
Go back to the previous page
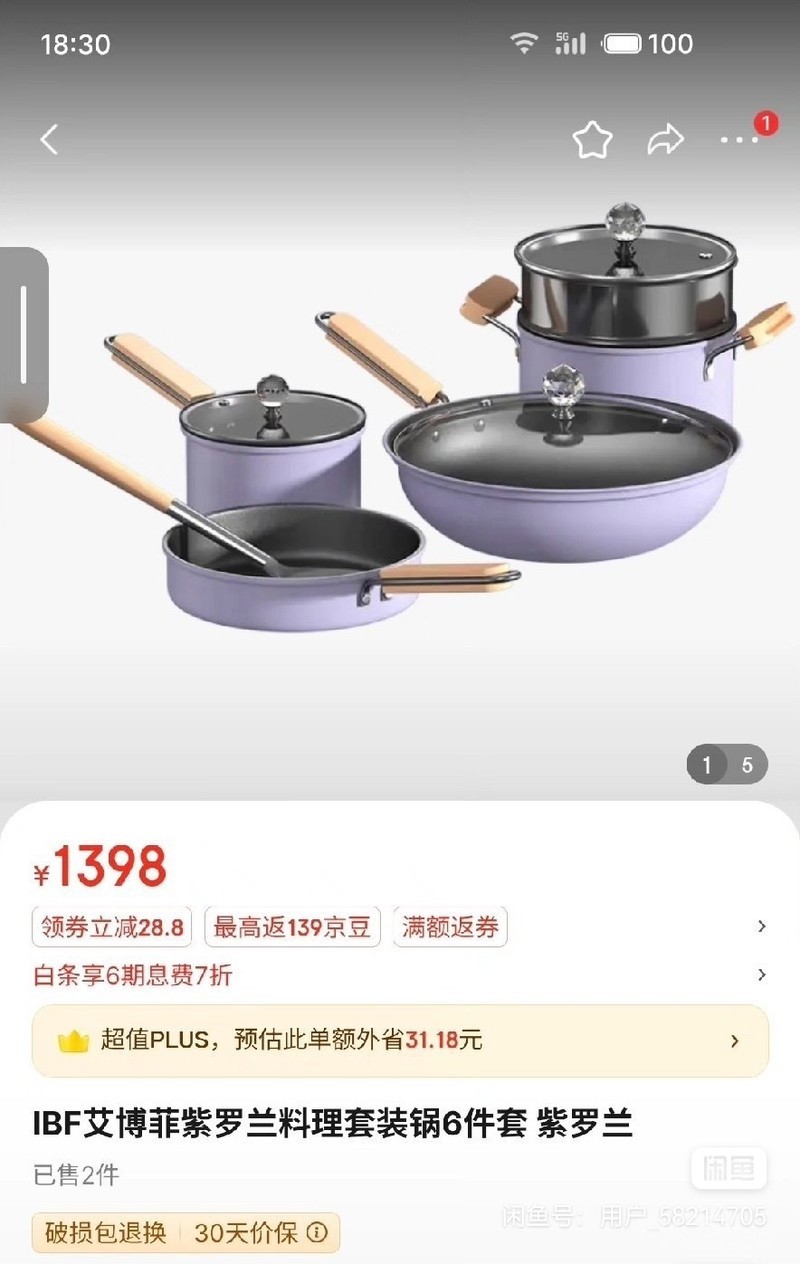(49, 139)
